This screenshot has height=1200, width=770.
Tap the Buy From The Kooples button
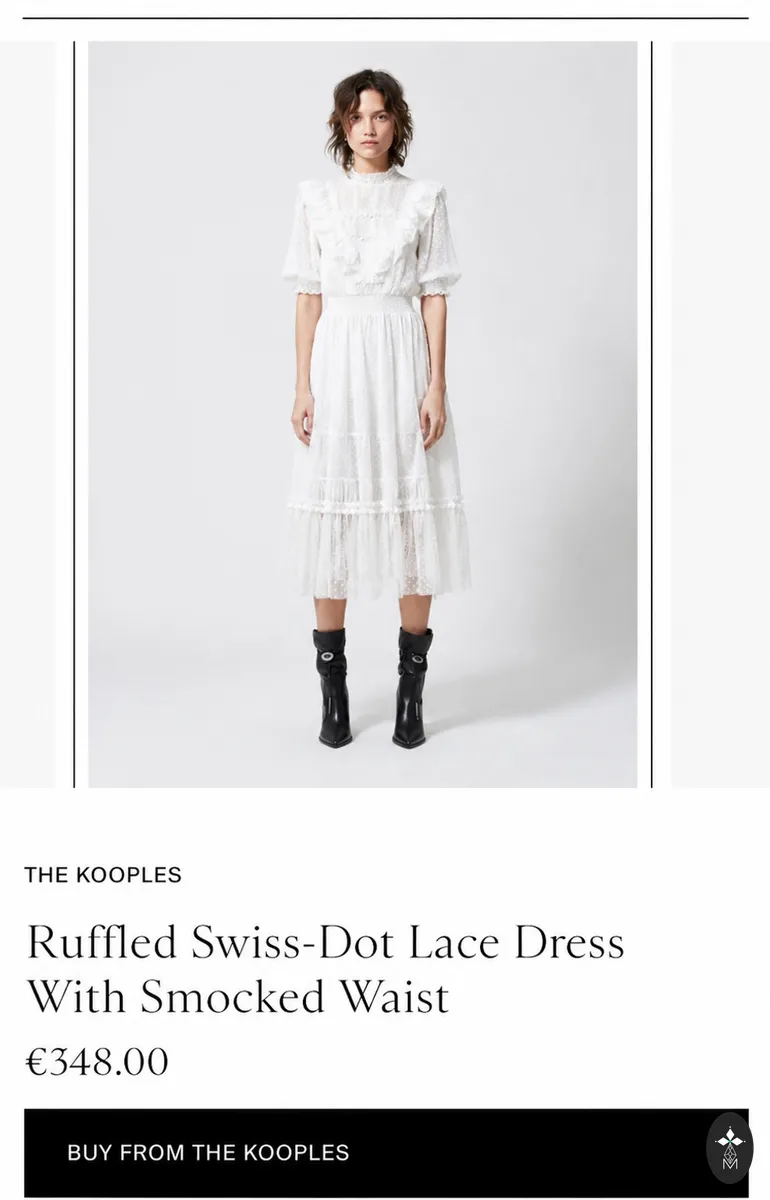[x=385, y=1152]
